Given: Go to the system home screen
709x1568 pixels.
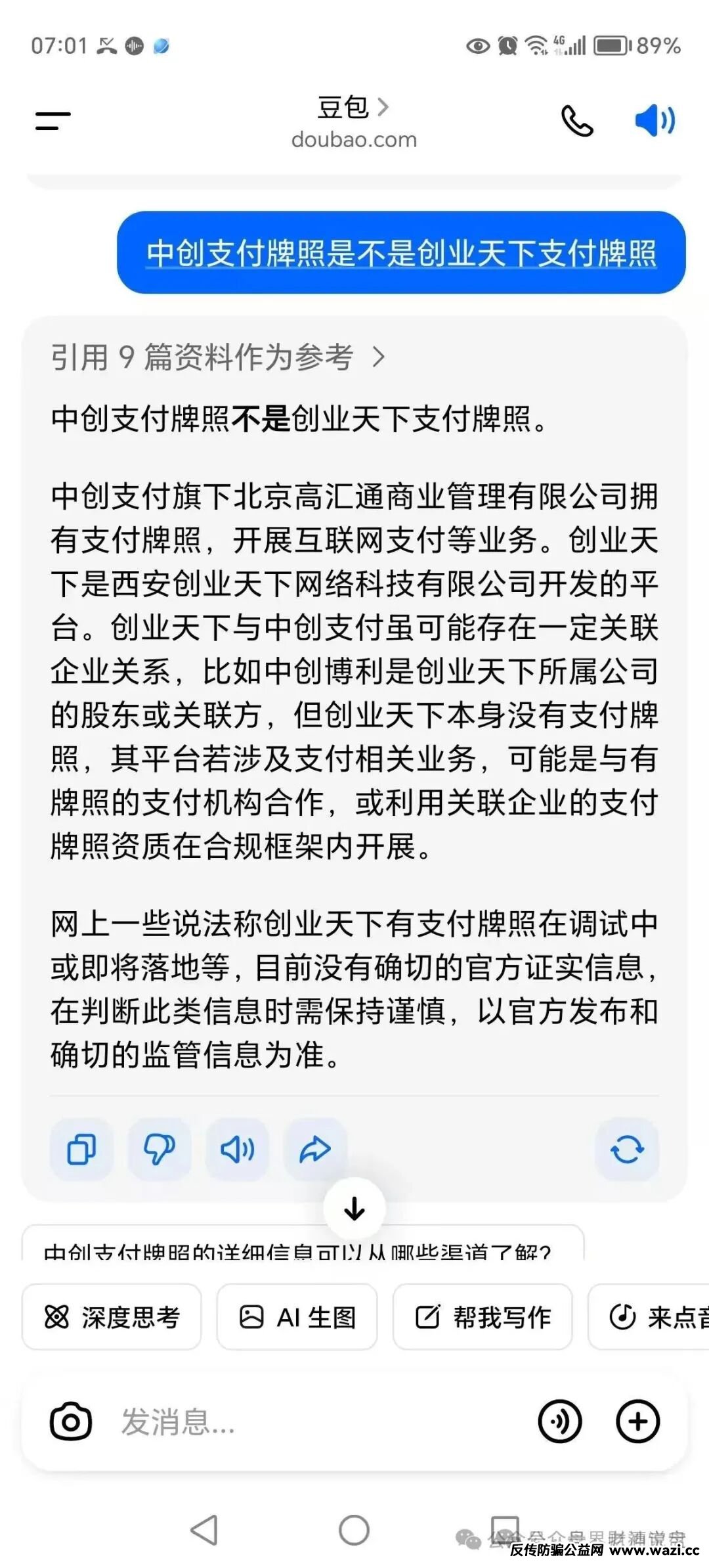Looking at the screenshot, I should tap(354, 1530).
